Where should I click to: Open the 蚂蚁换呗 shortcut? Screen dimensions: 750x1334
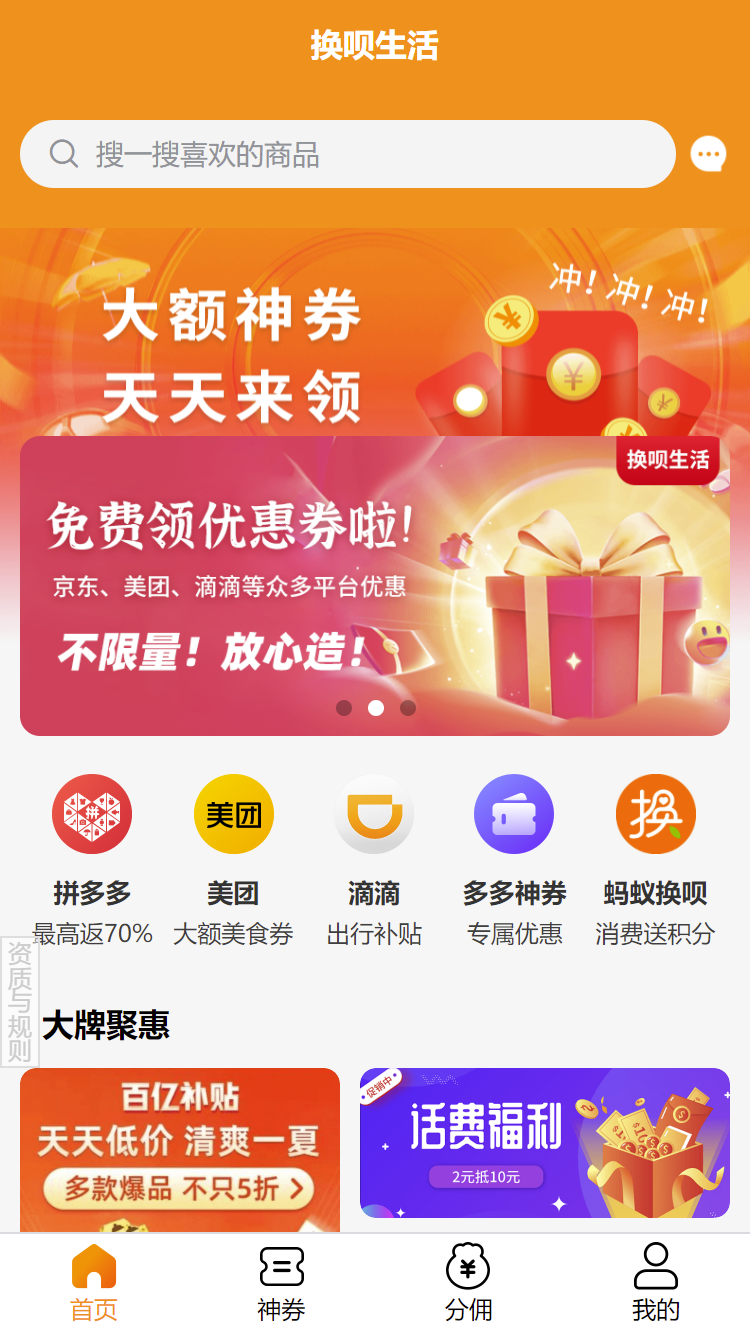655,814
